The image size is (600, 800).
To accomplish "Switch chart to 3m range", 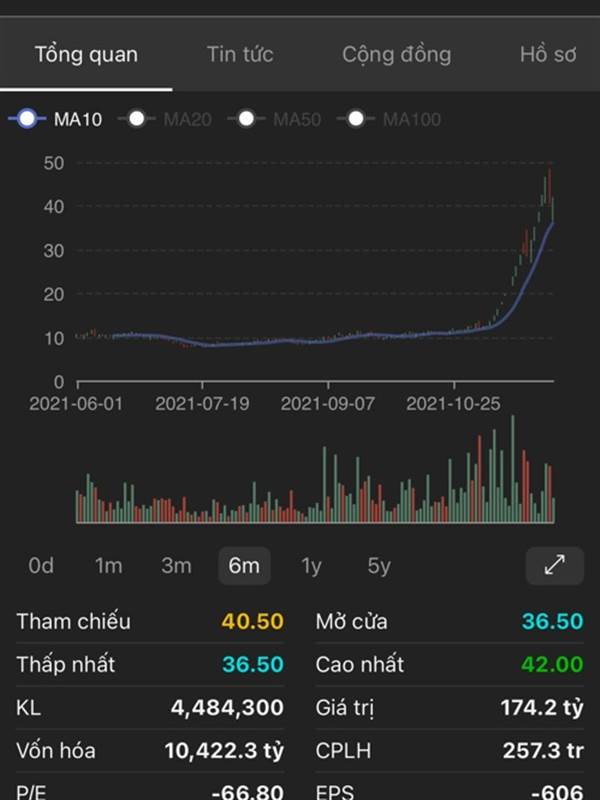I will 176,566.
